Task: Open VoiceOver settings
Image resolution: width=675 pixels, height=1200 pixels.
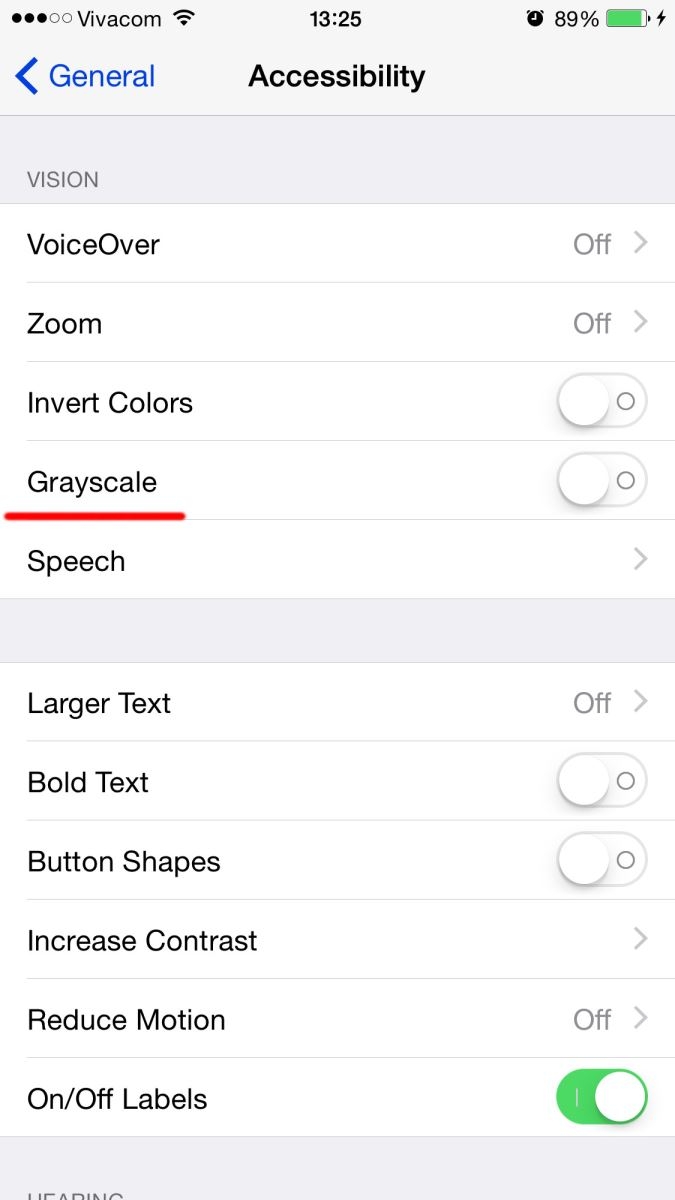Action: click(337, 244)
